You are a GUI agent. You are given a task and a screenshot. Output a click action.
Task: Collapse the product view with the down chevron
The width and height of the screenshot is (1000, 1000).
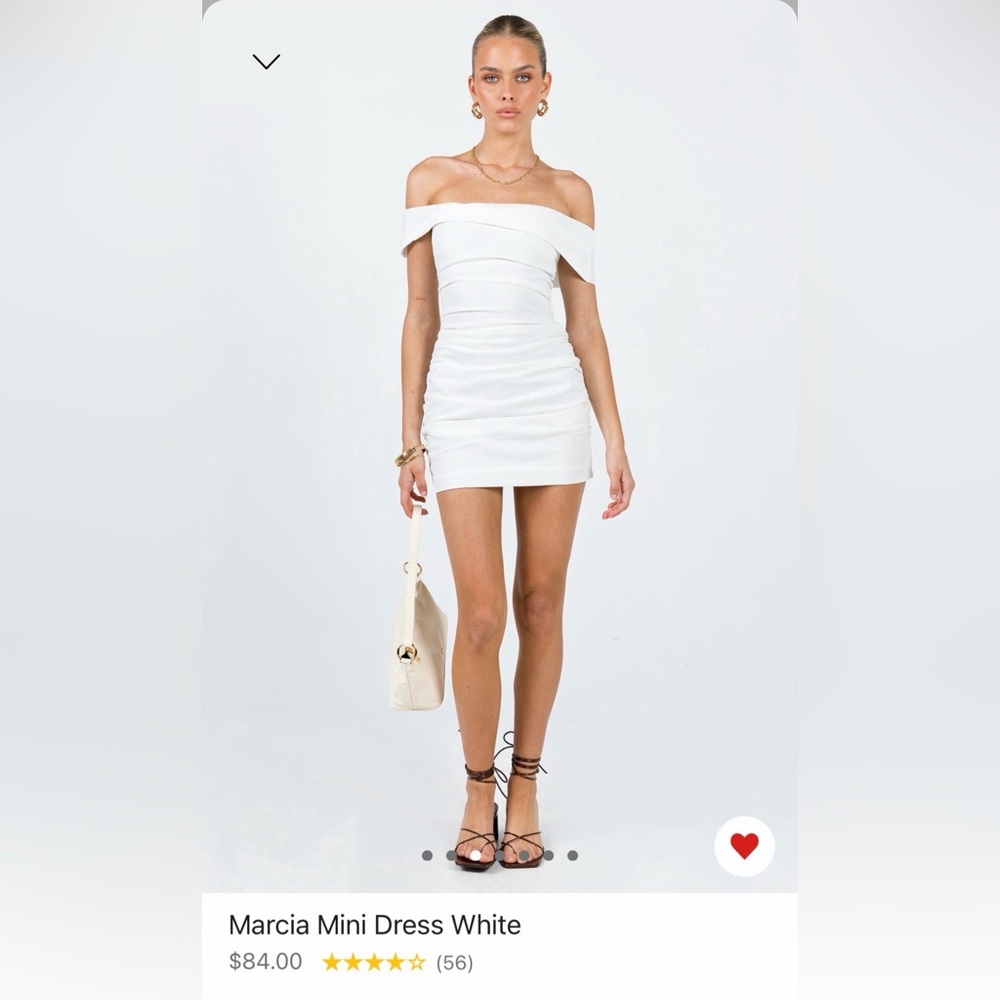tap(266, 62)
